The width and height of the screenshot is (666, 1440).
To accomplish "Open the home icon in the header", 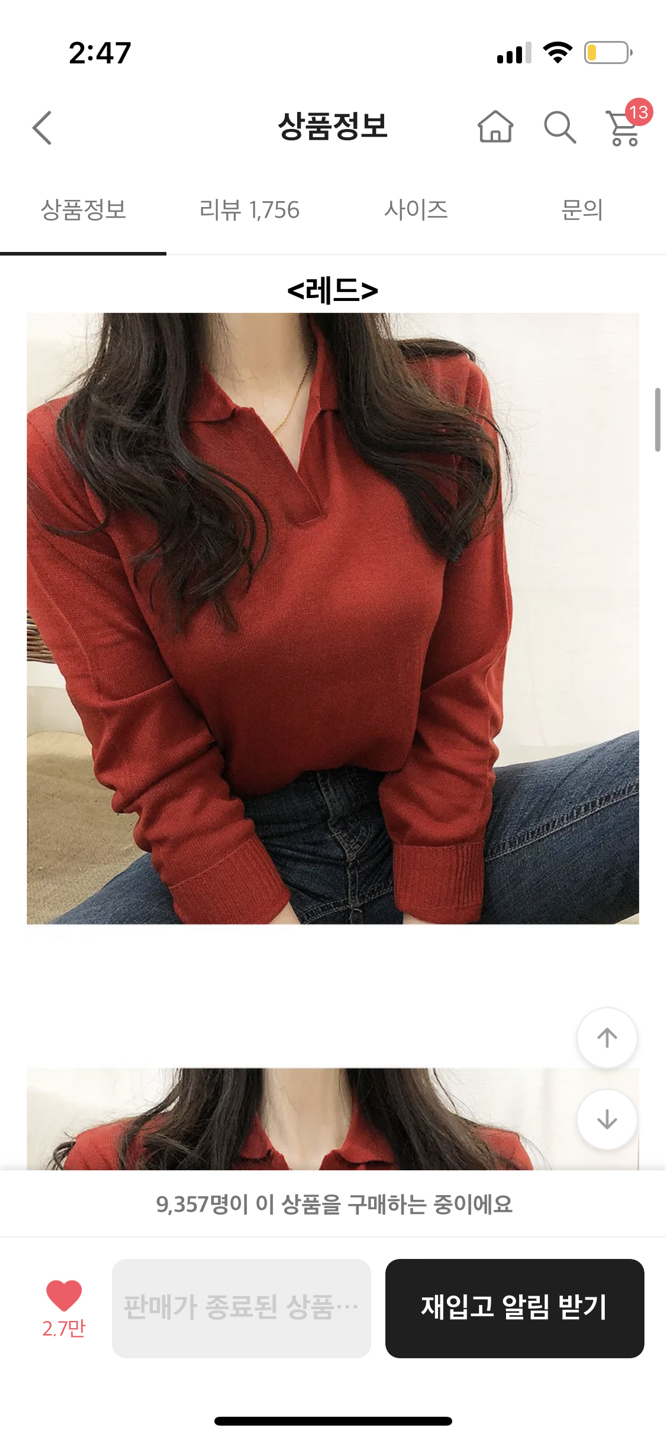I will (x=495, y=127).
